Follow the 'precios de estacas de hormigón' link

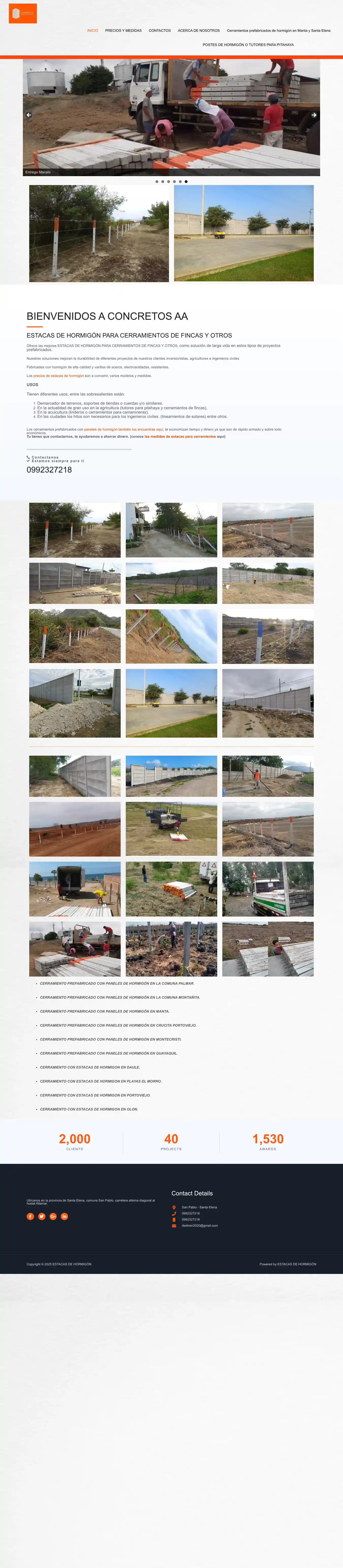pyautogui.click(x=58, y=376)
